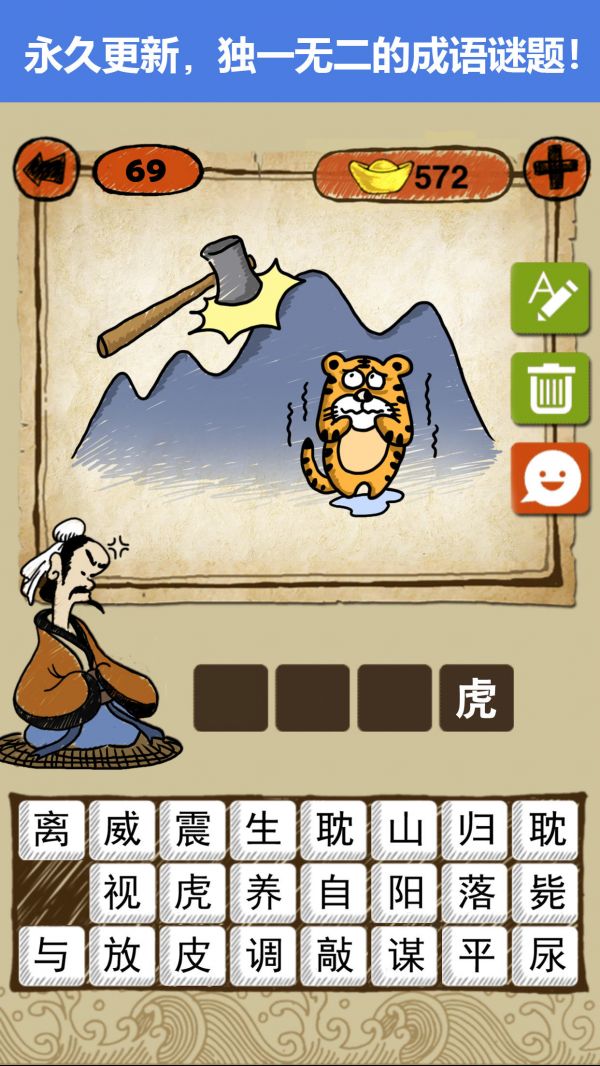600x1066 pixels.
Task: Pick the 谋 character tile
Action: coord(405,956)
